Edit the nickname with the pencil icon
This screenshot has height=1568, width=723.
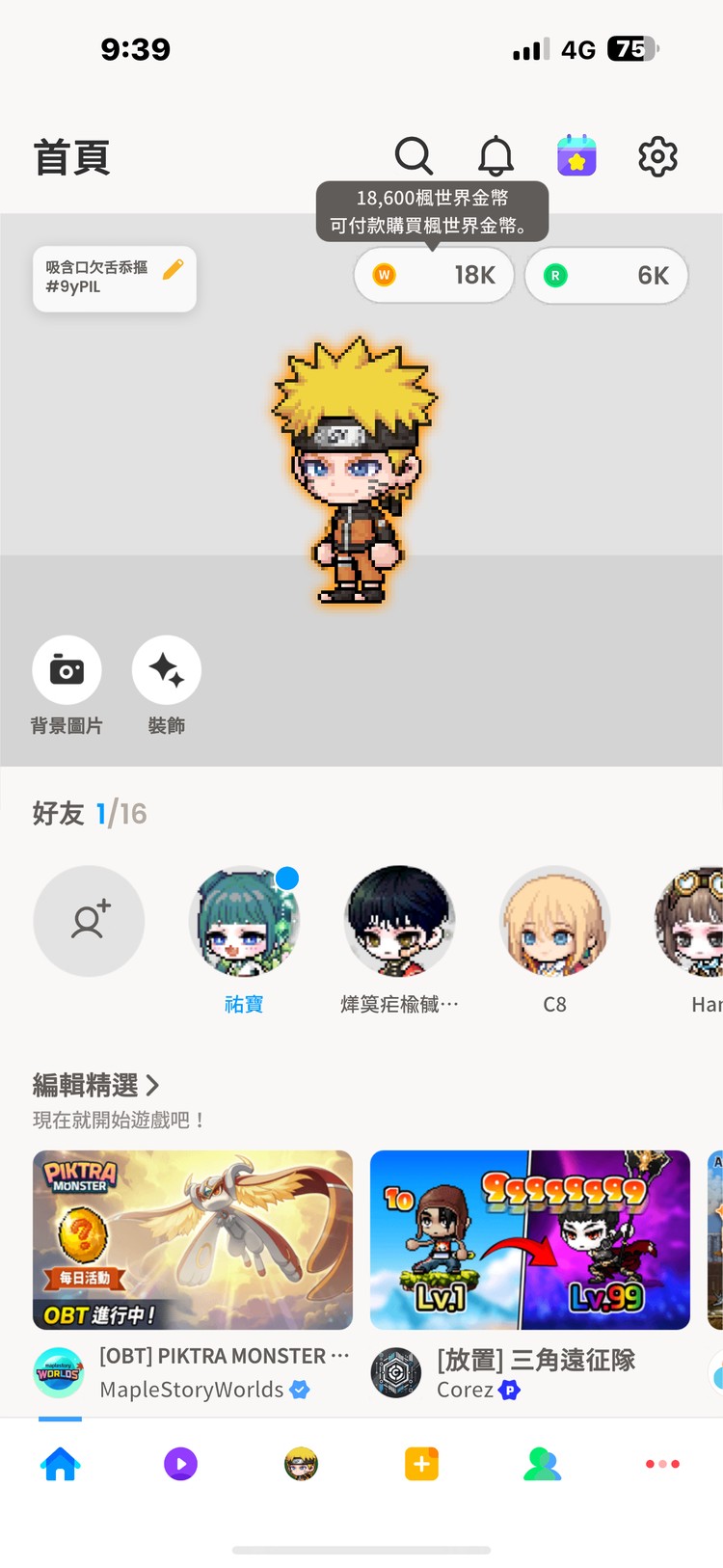coord(174,269)
